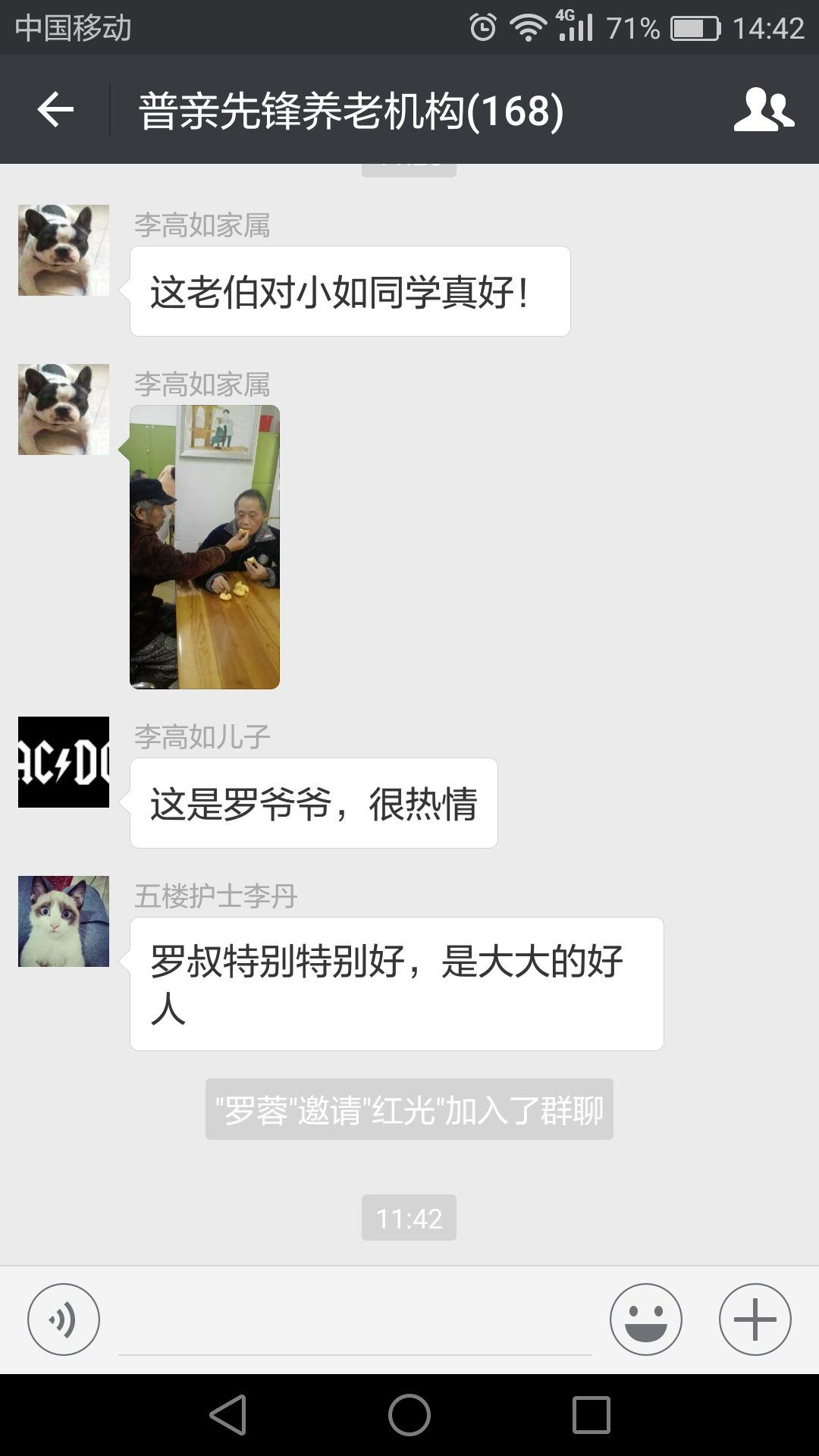Focus the message text field
Viewport: 819px width, 1456px height.
click(354, 1321)
